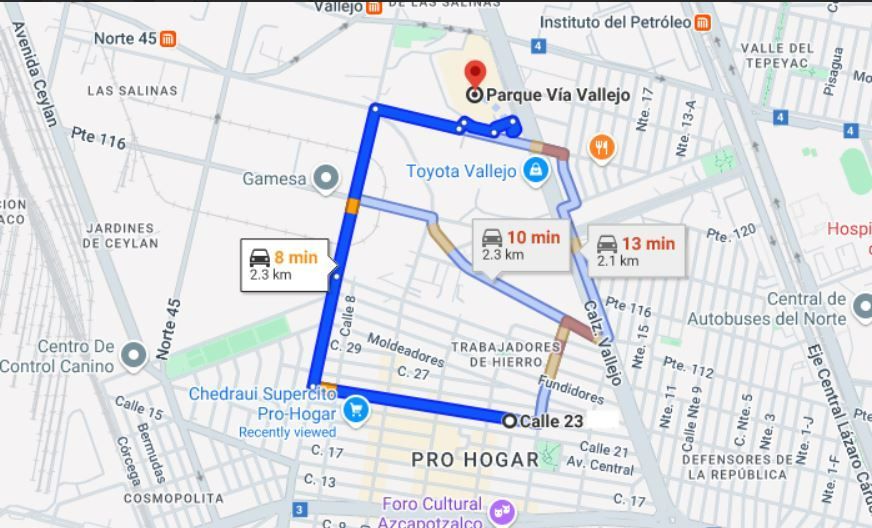Open Instituto del Petróleo metro icon
This screenshot has width=872, height=528.
(x=702, y=23)
